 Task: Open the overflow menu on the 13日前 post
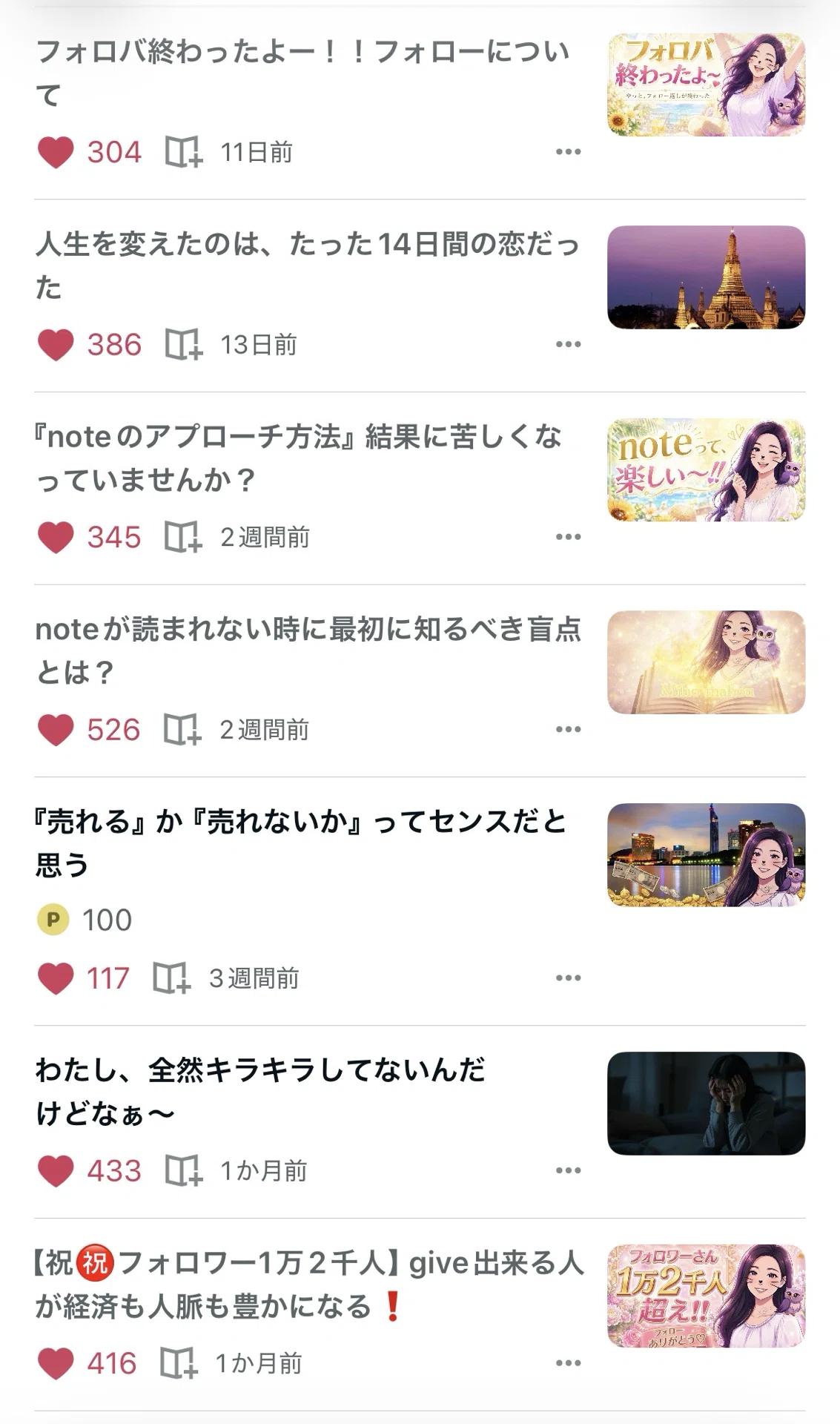[569, 344]
